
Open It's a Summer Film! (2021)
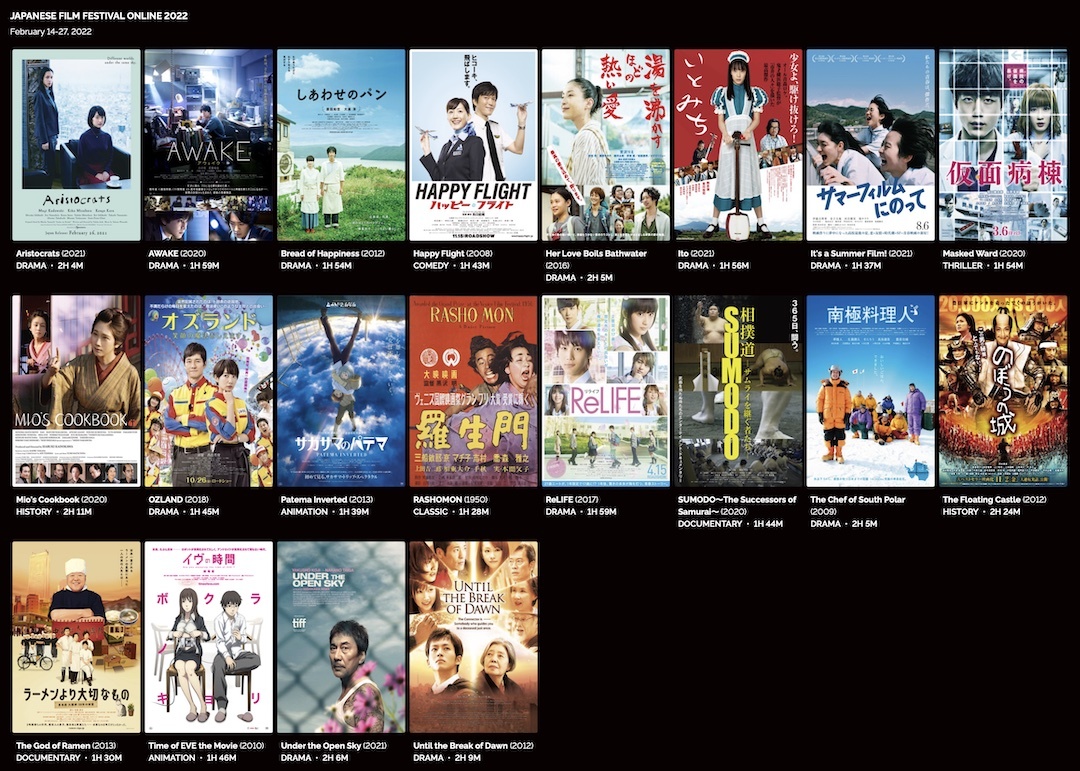coord(870,145)
